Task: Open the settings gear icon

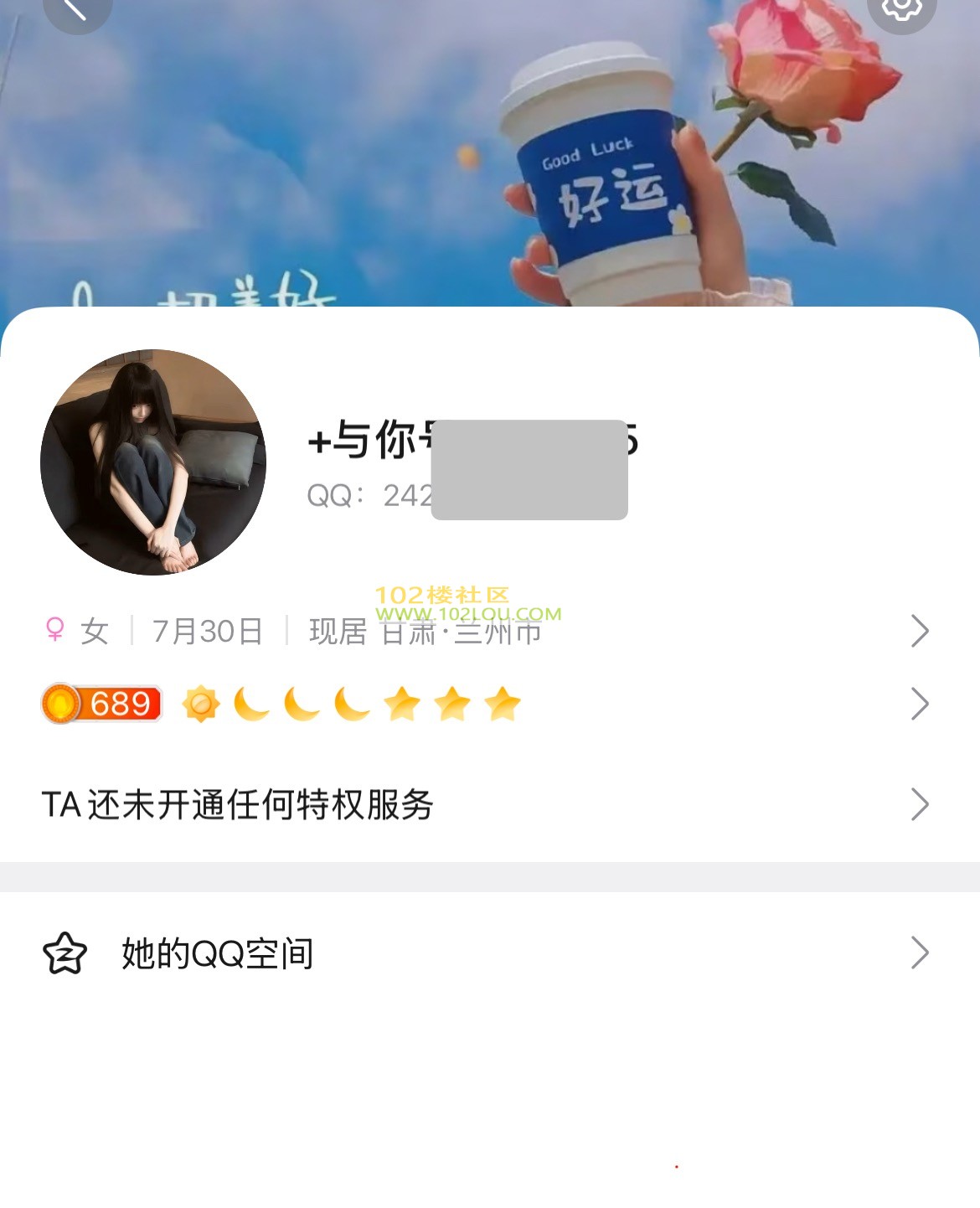Action: [901, 8]
